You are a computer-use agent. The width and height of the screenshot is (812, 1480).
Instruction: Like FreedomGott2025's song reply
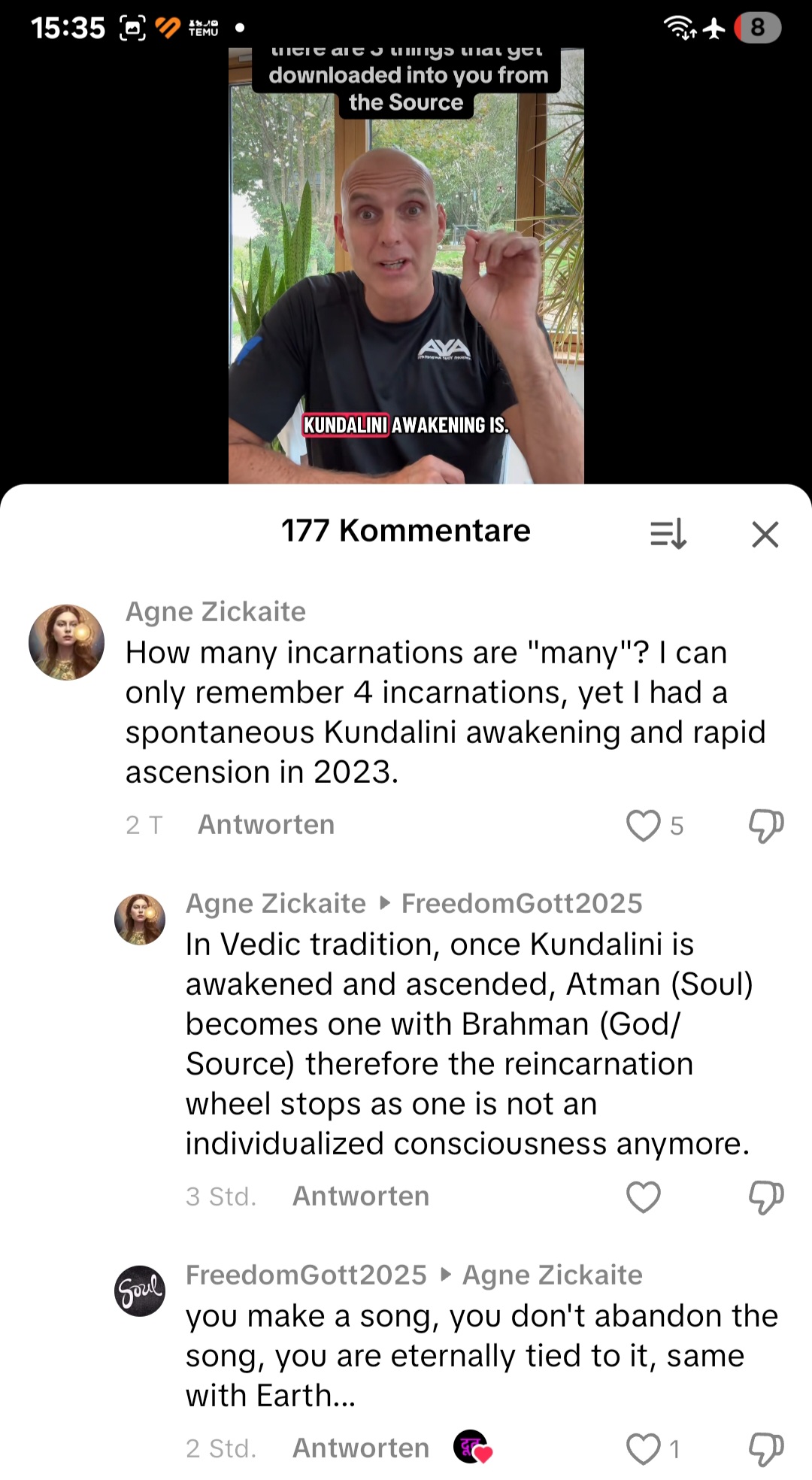tap(644, 1449)
